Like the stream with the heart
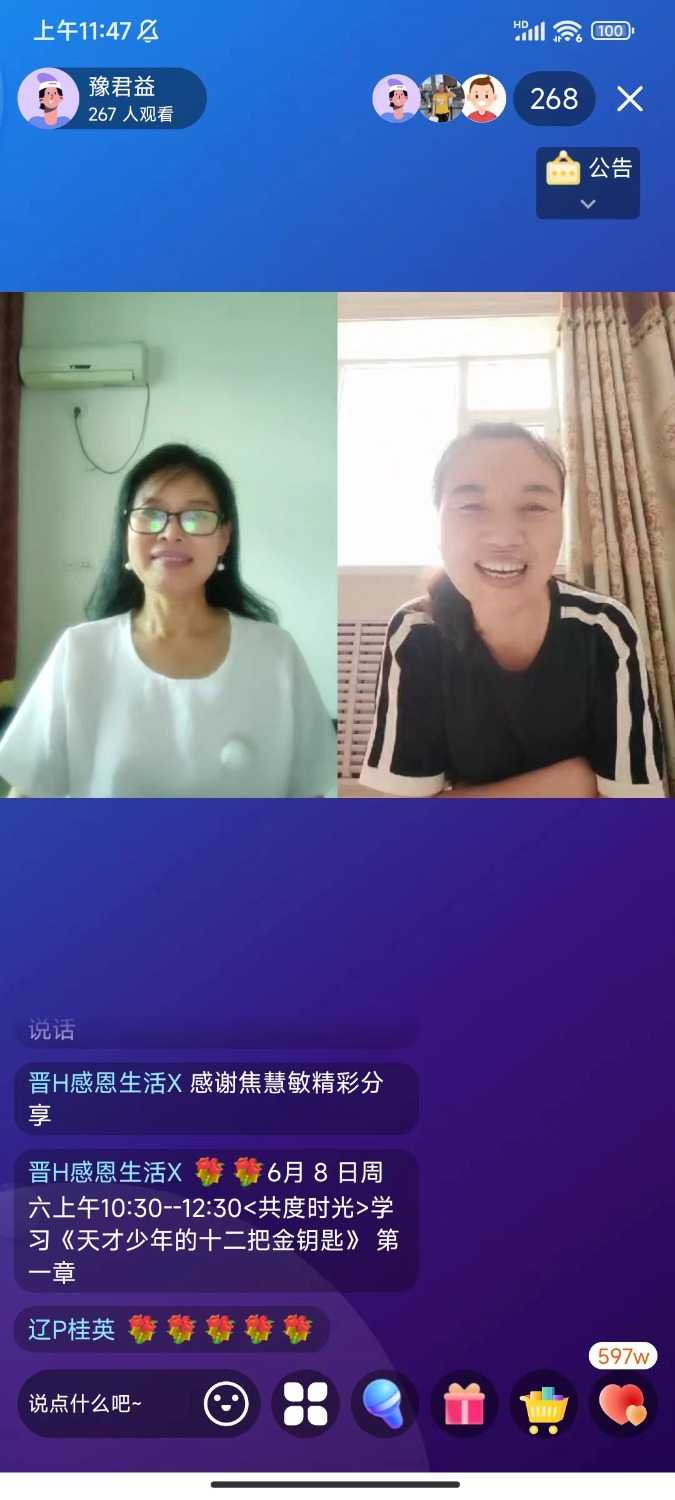This screenshot has height=1500, width=675. (623, 1403)
